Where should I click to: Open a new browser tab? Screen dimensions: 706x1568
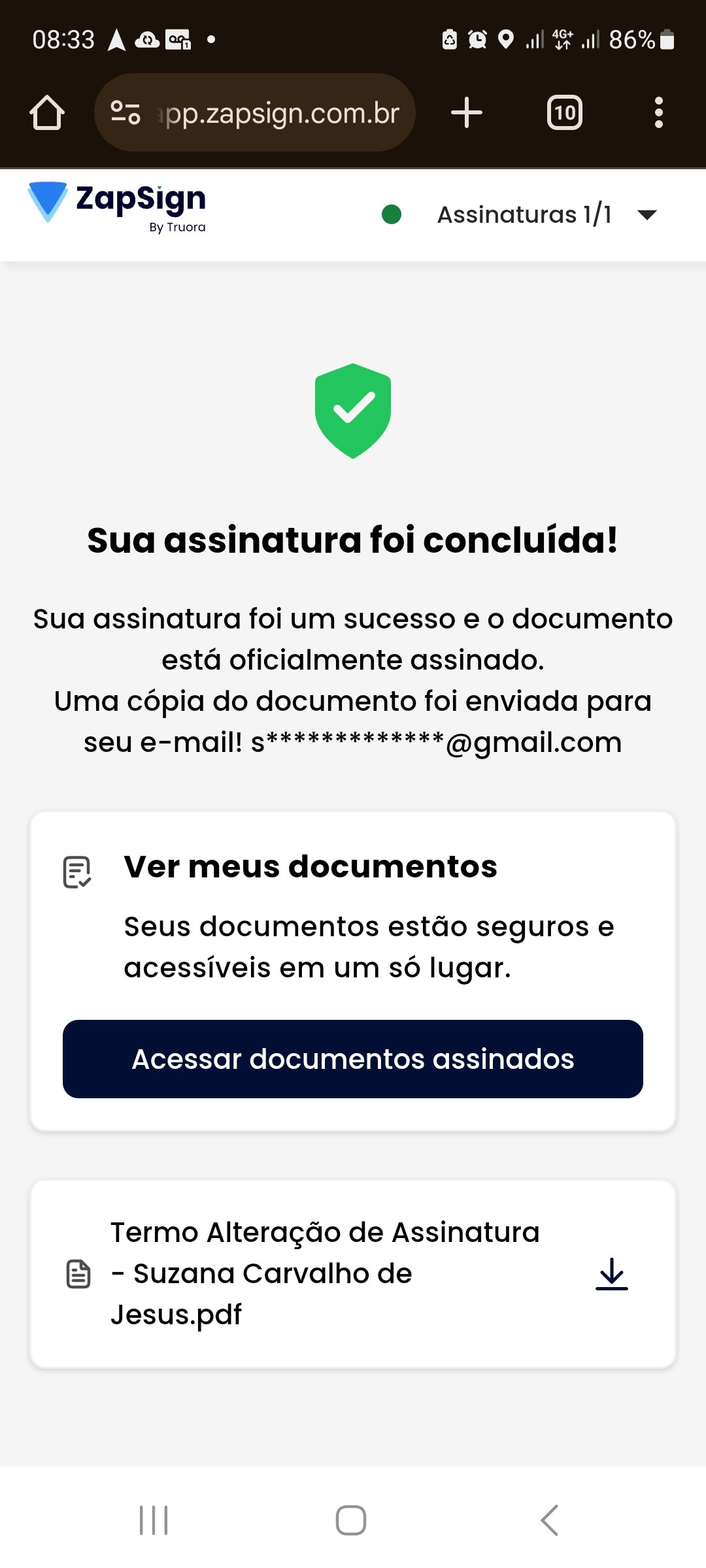coord(467,113)
